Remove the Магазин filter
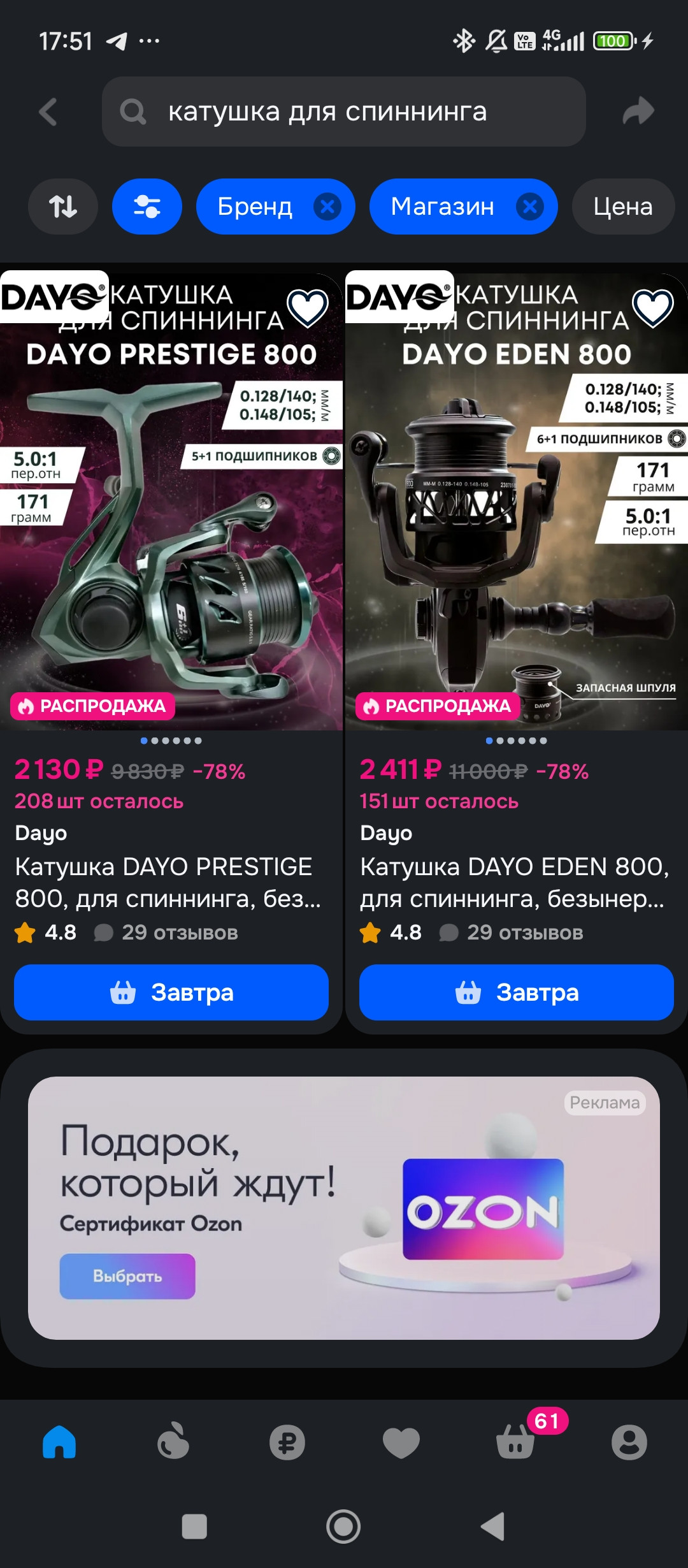This screenshot has height=1568, width=688. 530,207
